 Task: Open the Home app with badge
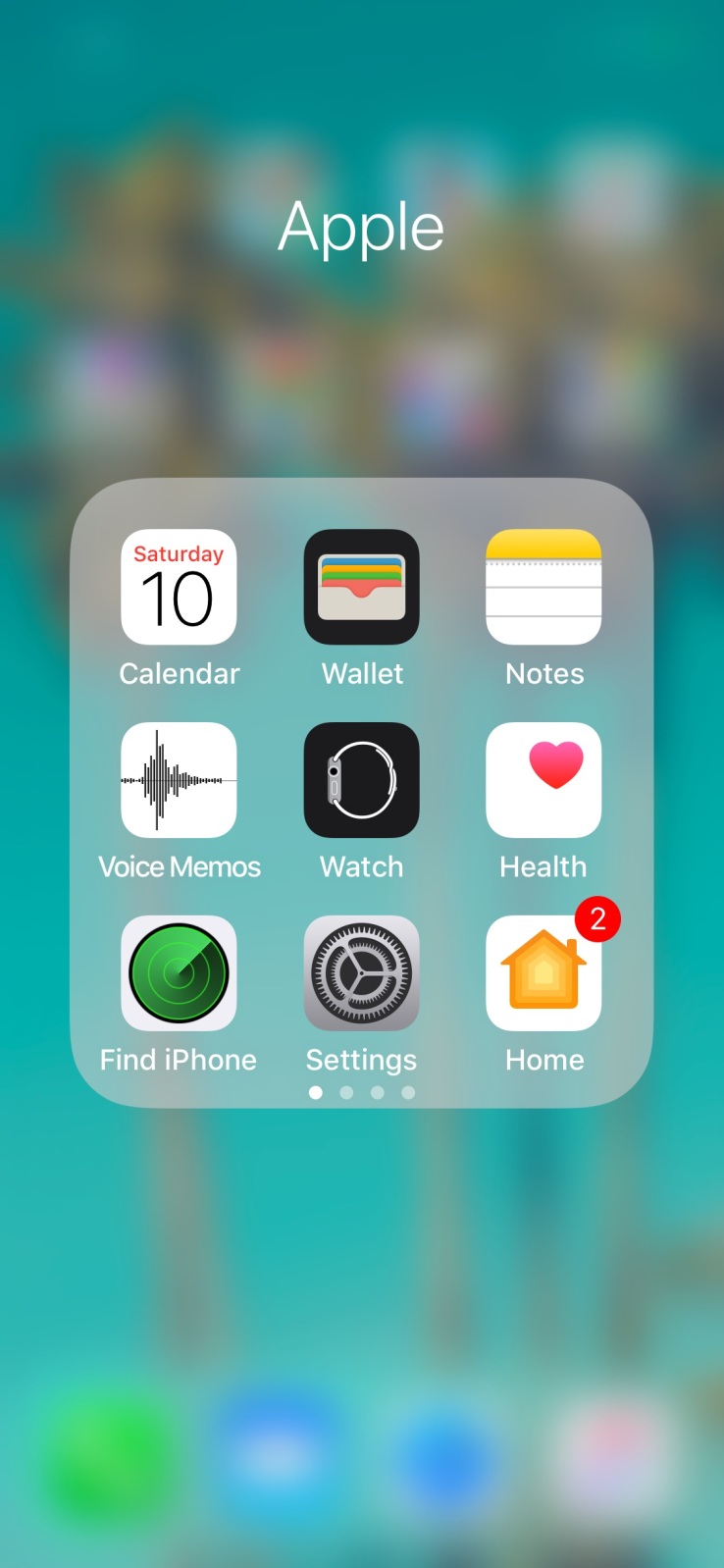543,973
